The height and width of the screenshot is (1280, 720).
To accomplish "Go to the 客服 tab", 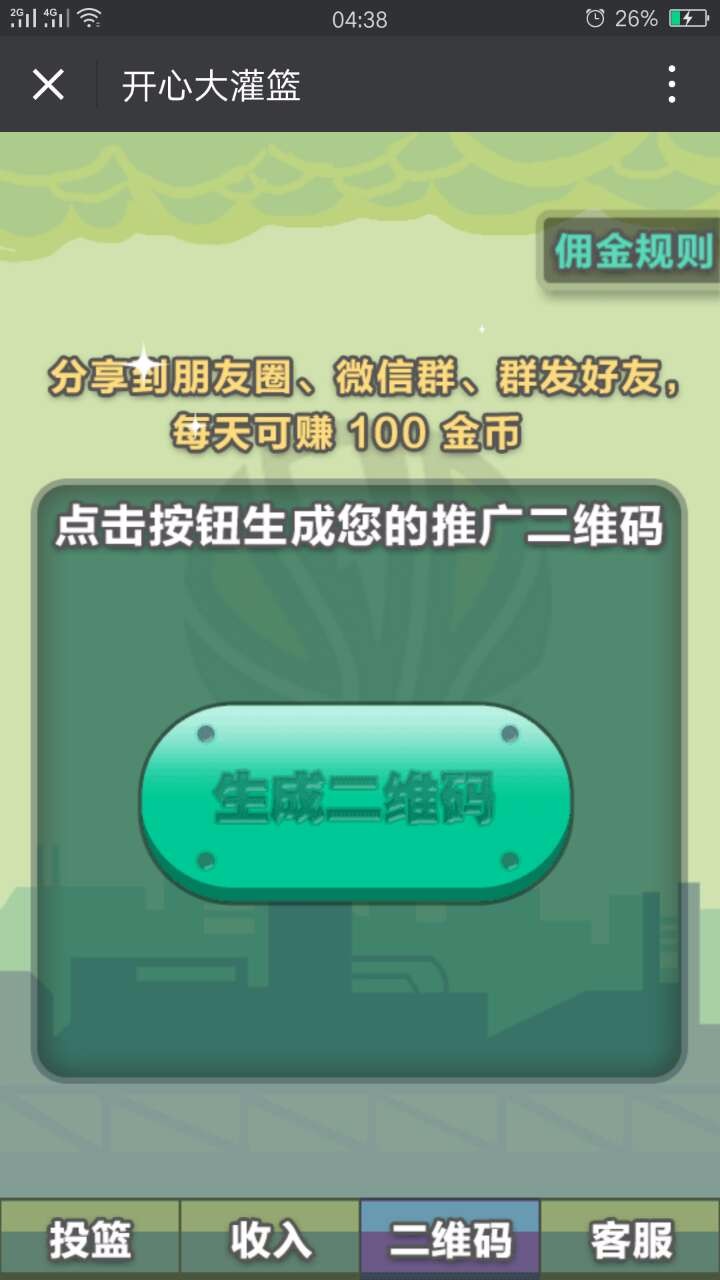I will coord(630,1240).
